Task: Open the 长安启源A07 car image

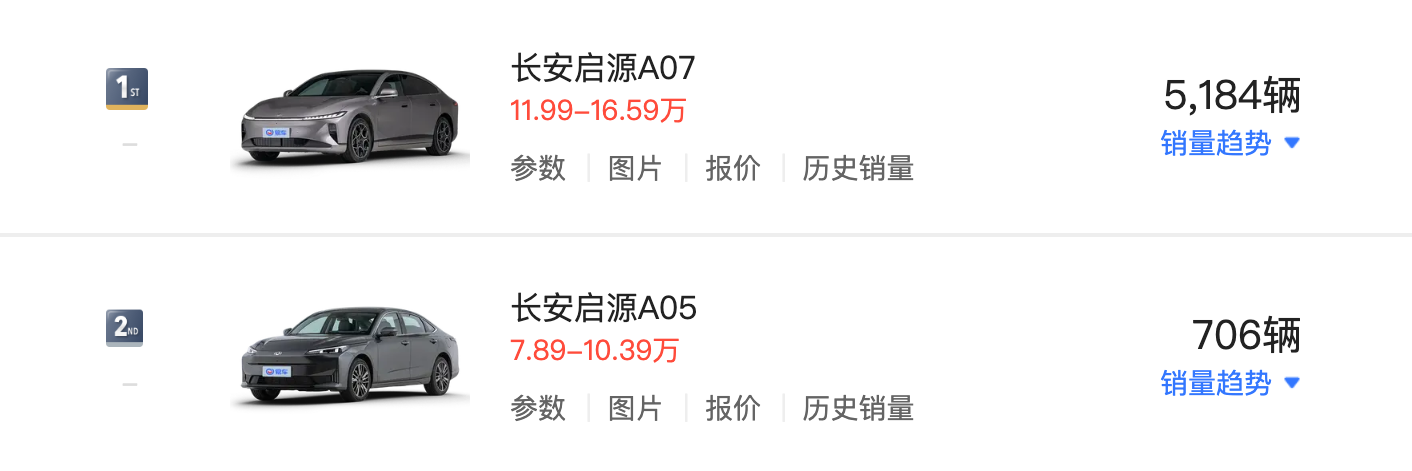Action: coord(350,118)
